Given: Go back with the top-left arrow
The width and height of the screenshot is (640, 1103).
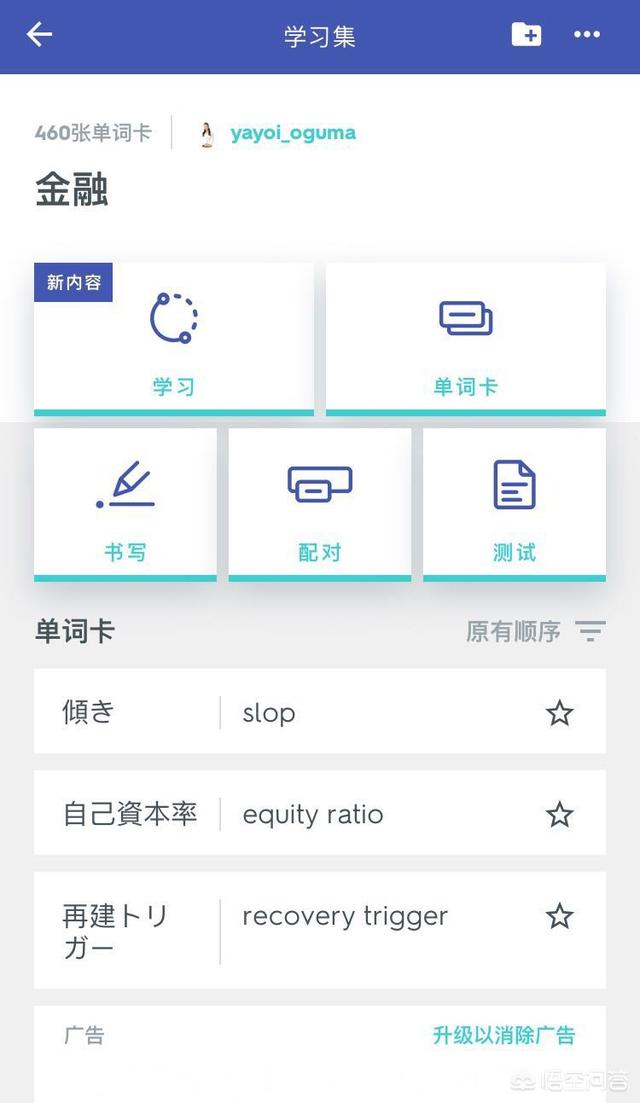Looking at the screenshot, I should (39, 35).
